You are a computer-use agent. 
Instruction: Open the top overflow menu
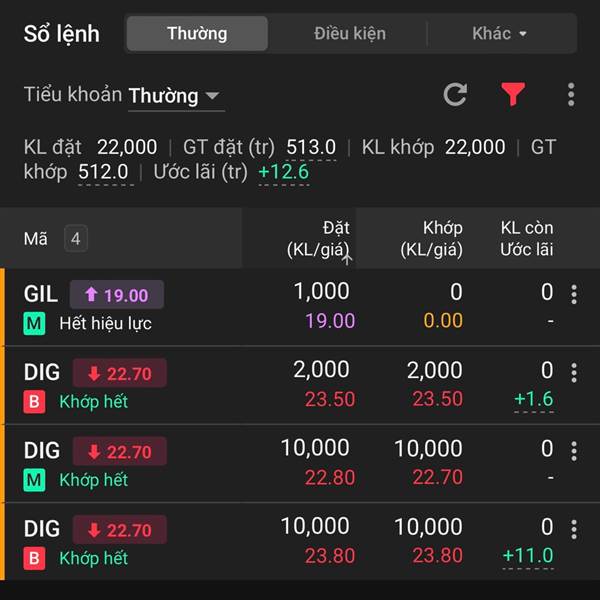tap(571, 95)
